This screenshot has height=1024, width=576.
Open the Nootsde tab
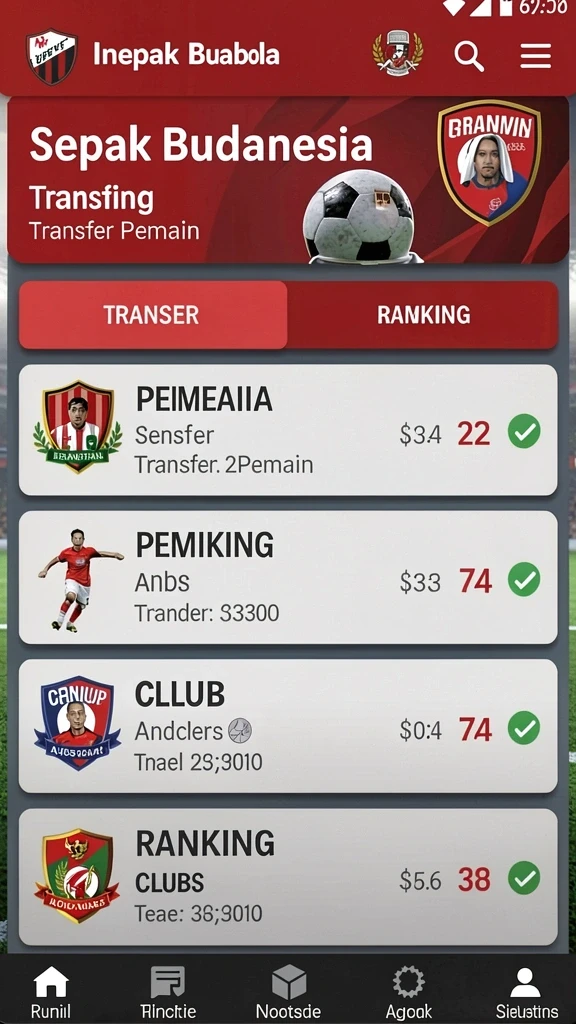click(288, 993)
